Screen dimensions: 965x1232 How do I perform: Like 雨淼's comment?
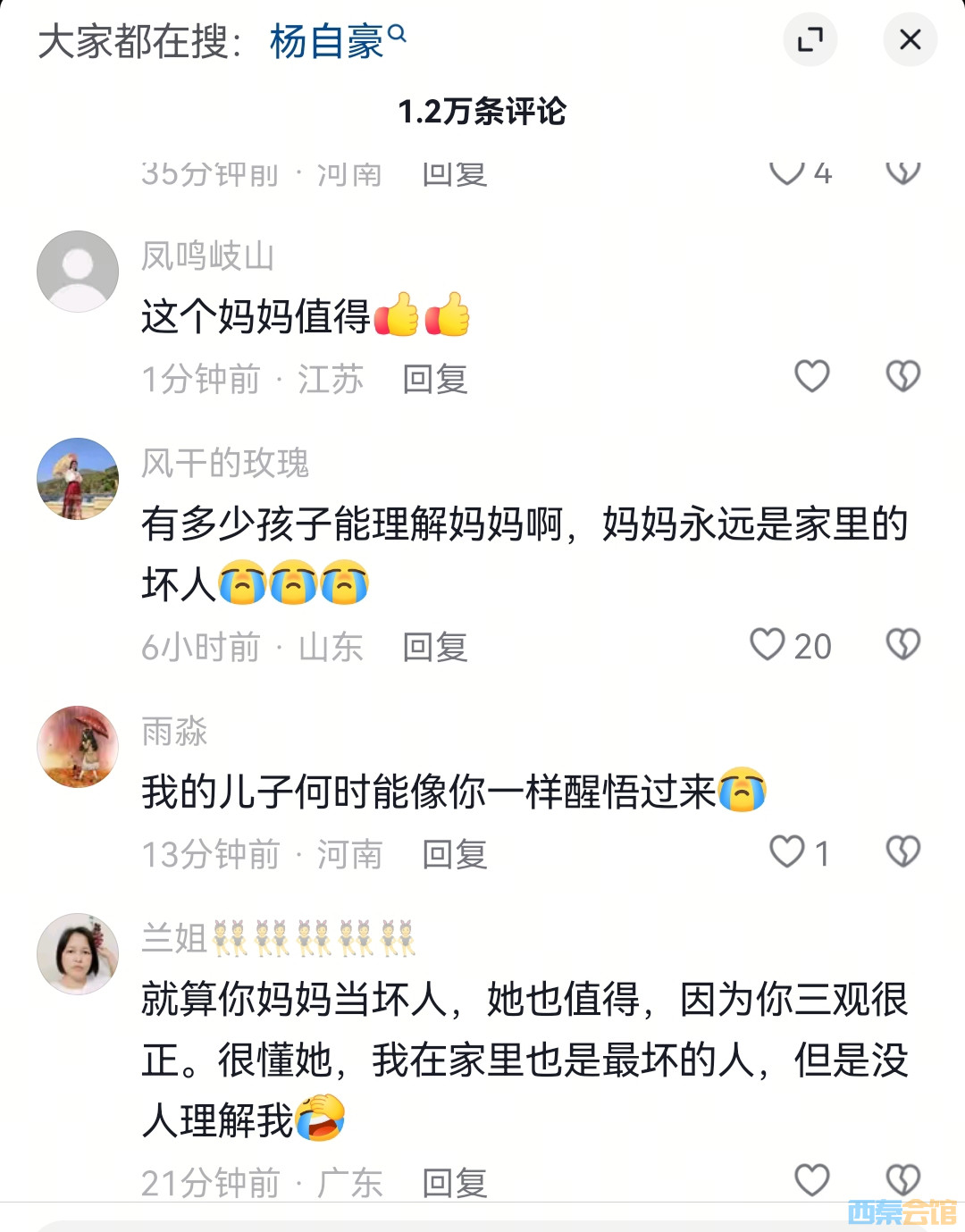point(786,851)
